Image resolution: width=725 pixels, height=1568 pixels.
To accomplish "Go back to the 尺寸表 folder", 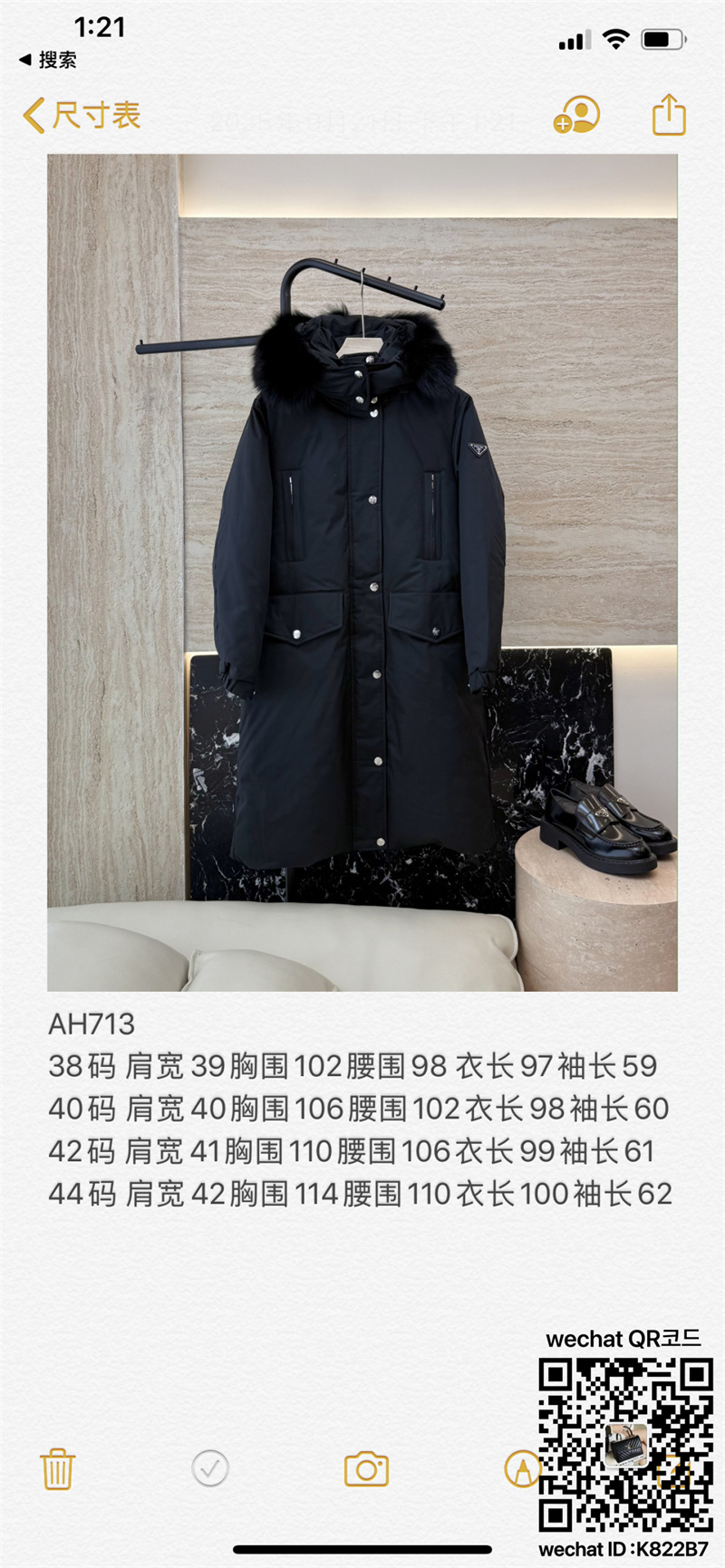I will pos(82,116).
